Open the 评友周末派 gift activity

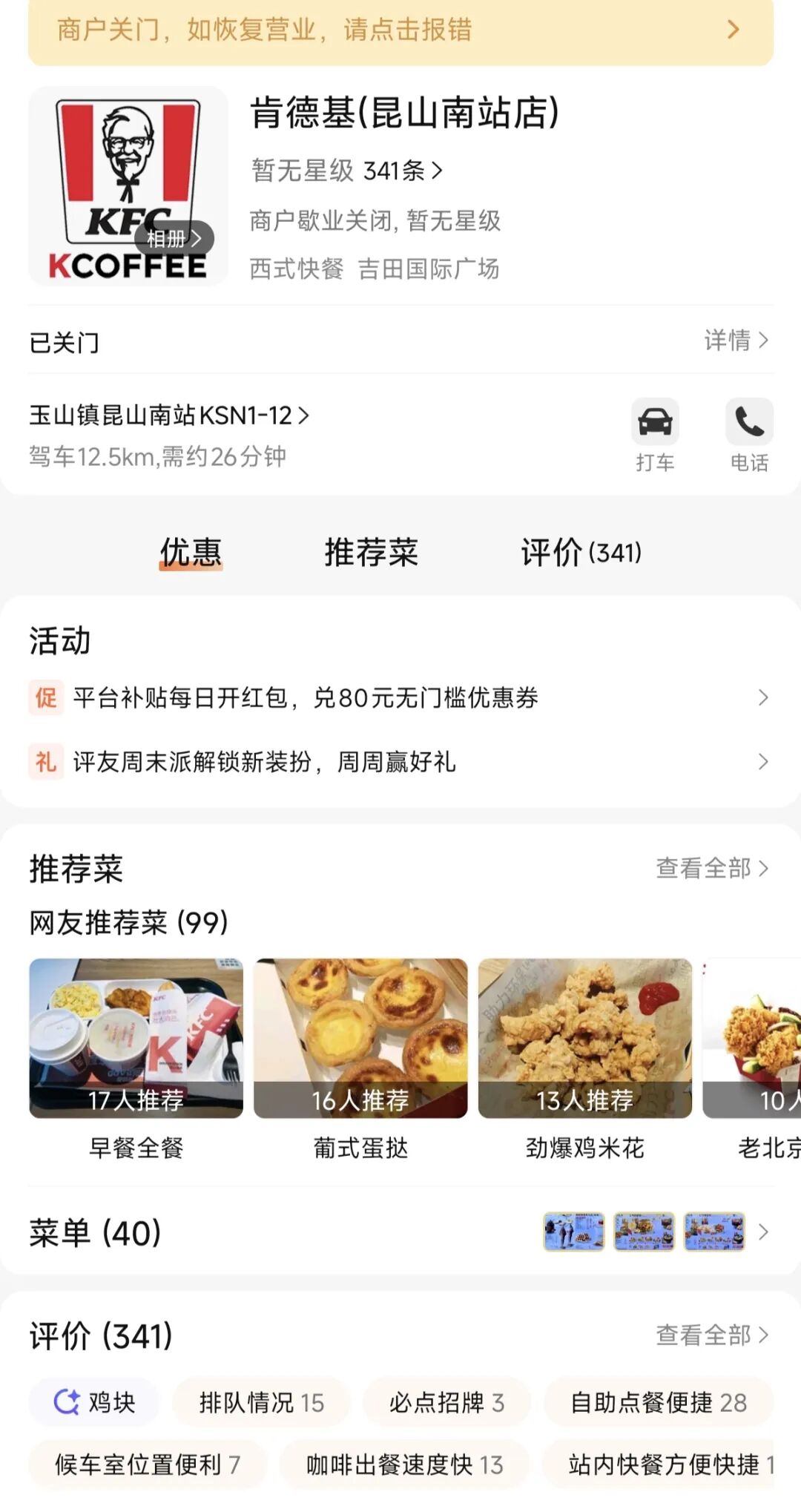[400, 762]
